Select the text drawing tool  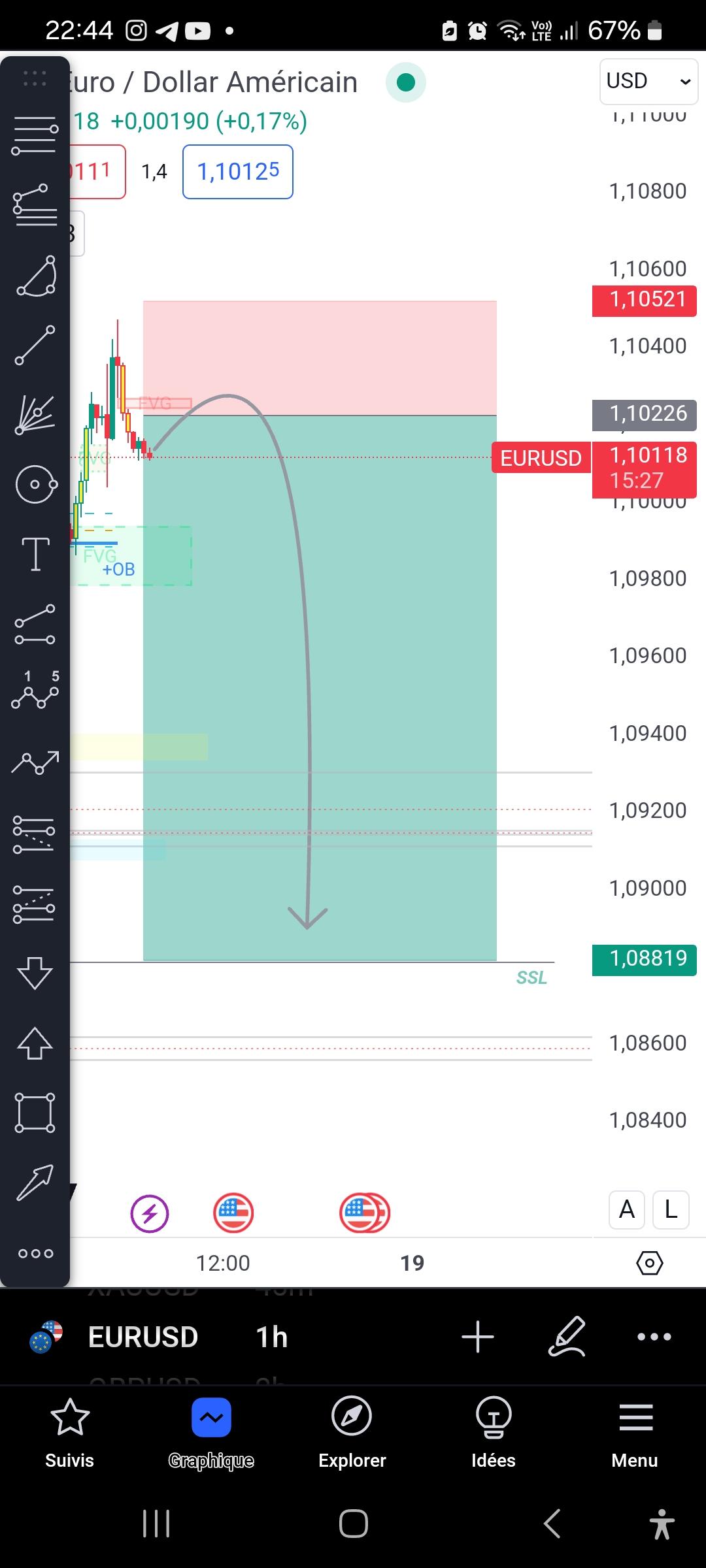(35, 554)
